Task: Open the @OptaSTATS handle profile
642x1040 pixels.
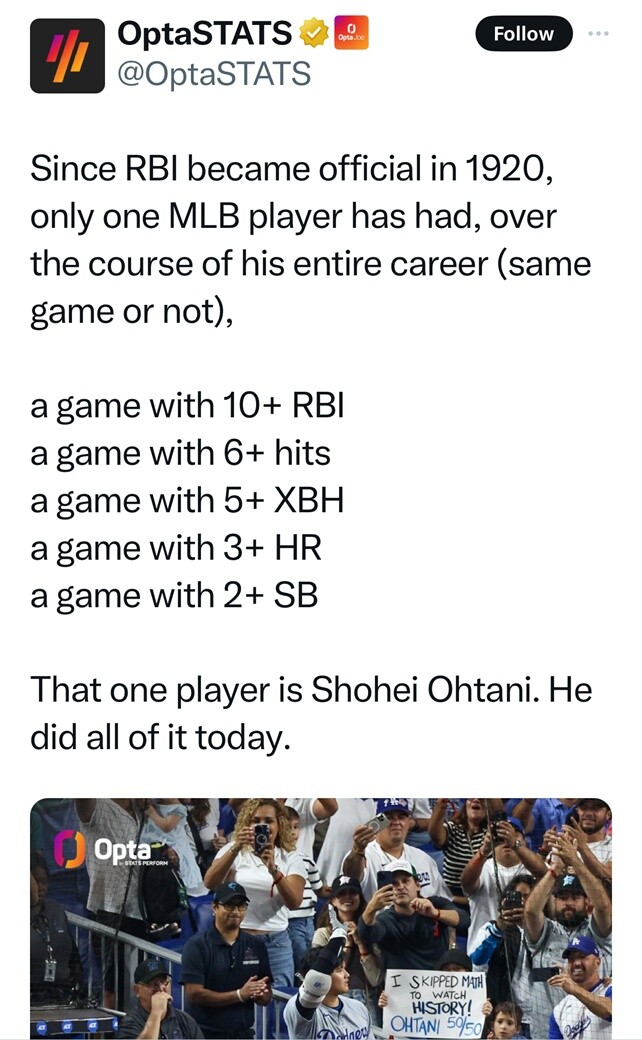Action: point(214,73)
